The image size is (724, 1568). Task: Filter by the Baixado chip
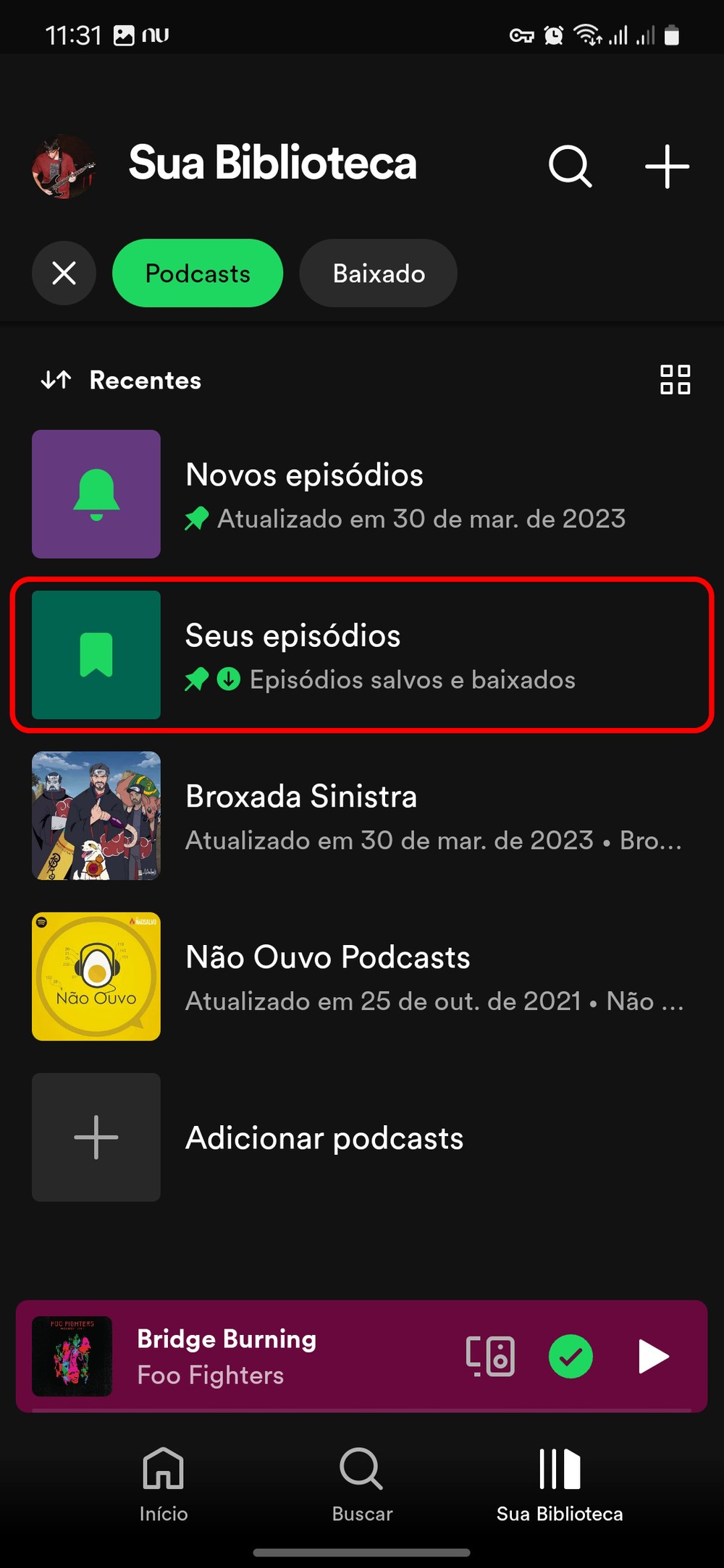coord(378,273)
